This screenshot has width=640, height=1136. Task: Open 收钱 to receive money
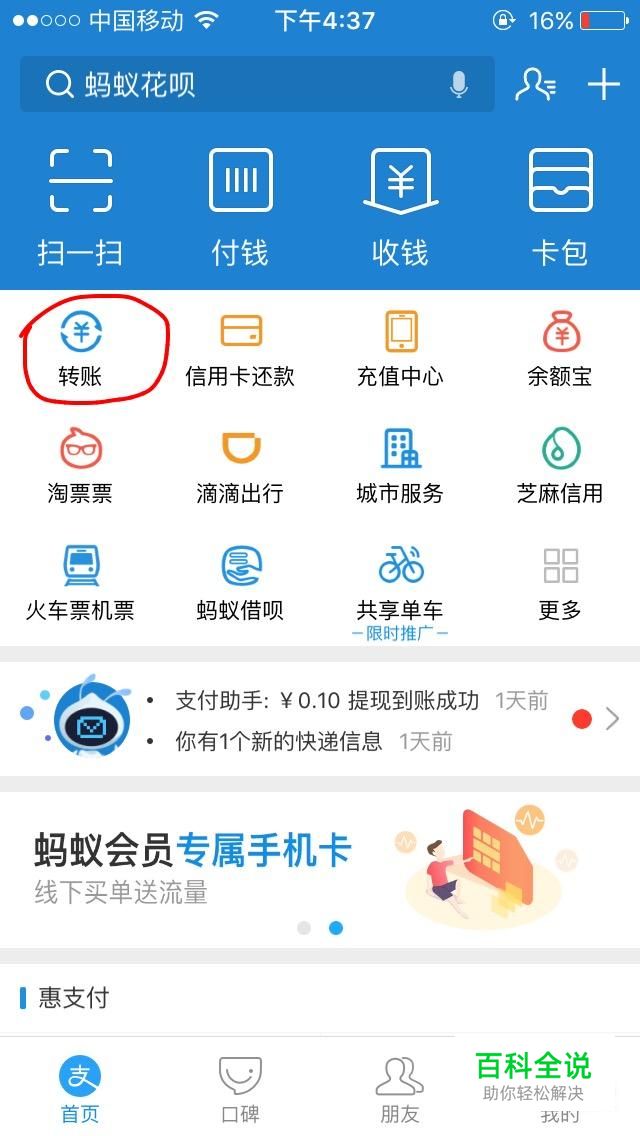[400, 205]
